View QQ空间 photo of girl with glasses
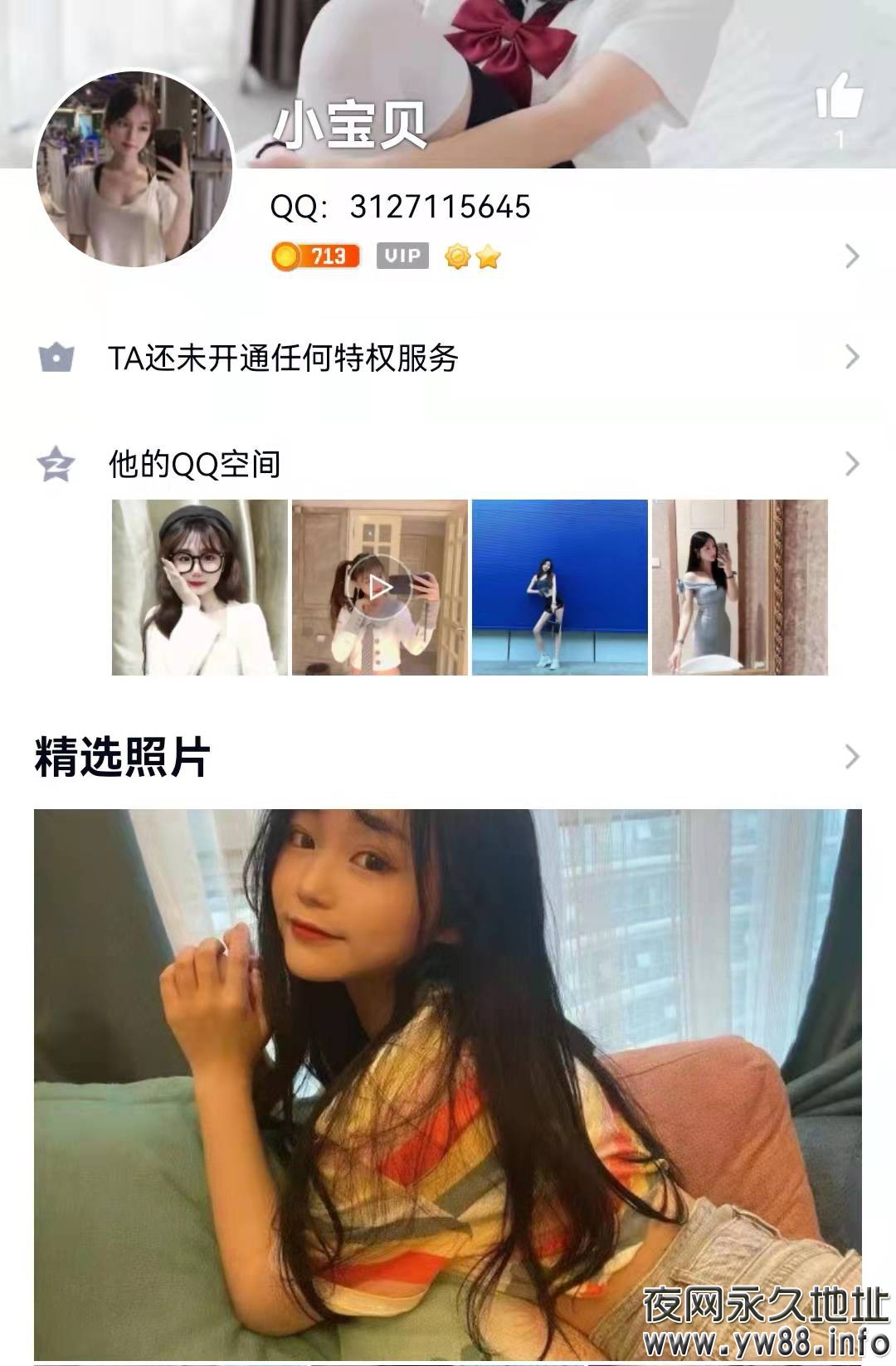The image size is (896, 1366). [200, 588]
